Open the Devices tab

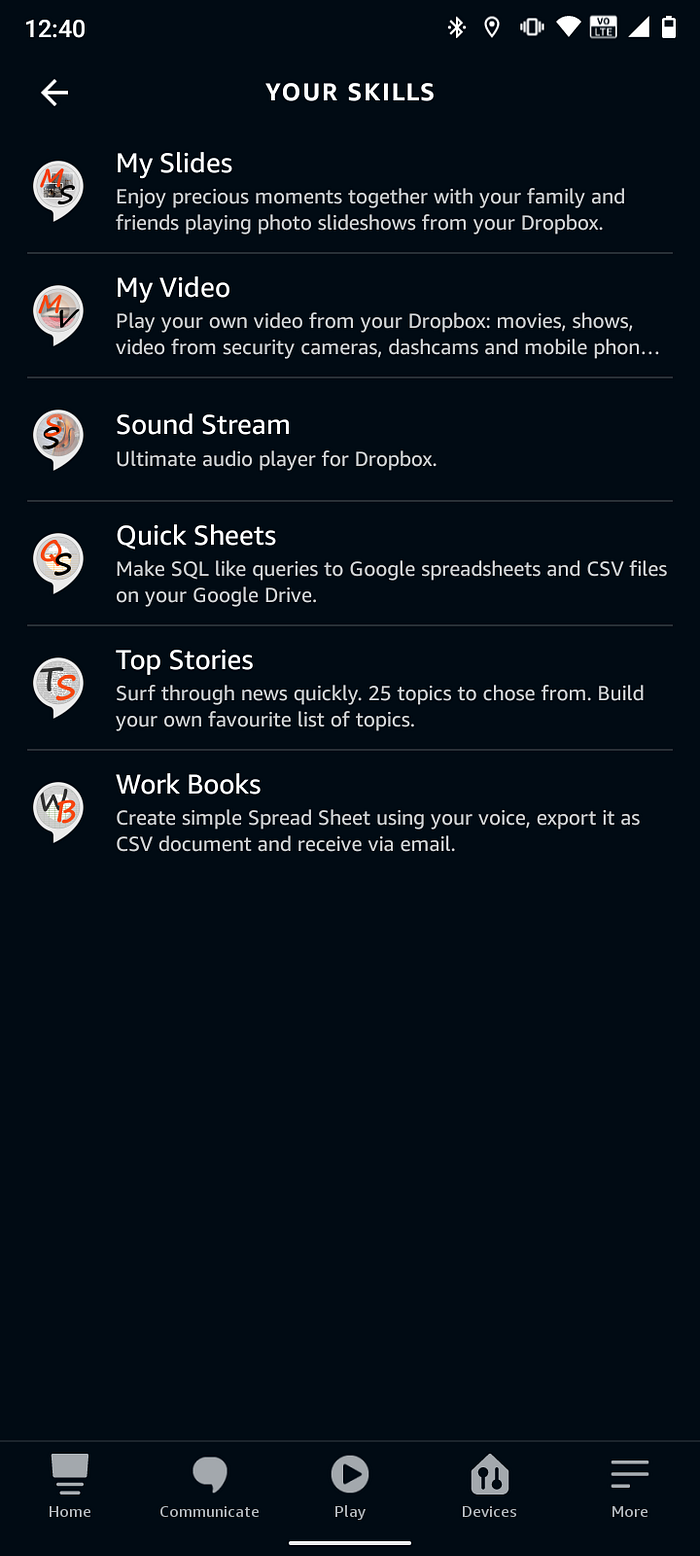click(489, 1486)
